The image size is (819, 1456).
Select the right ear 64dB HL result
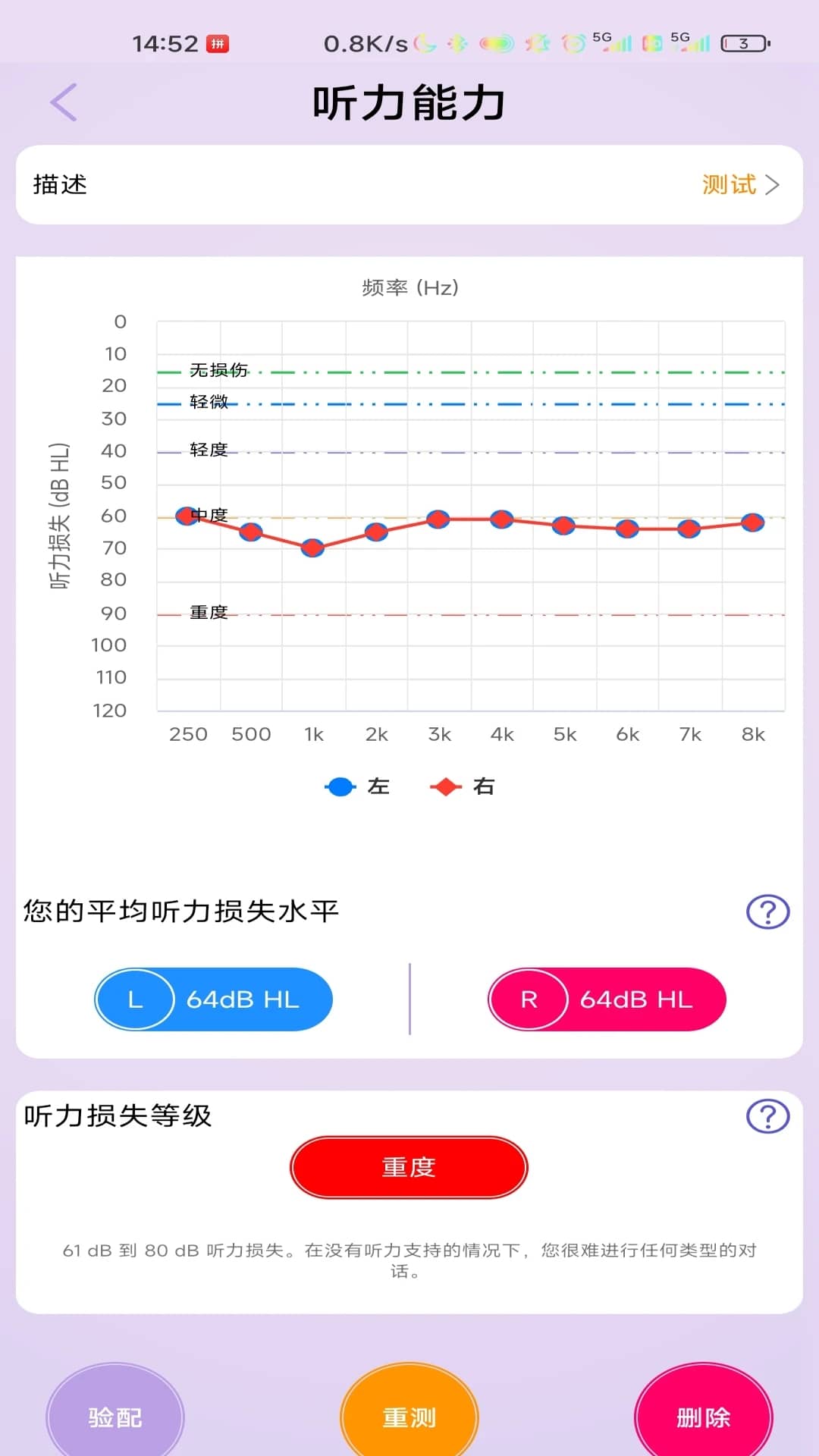[606, 999]
